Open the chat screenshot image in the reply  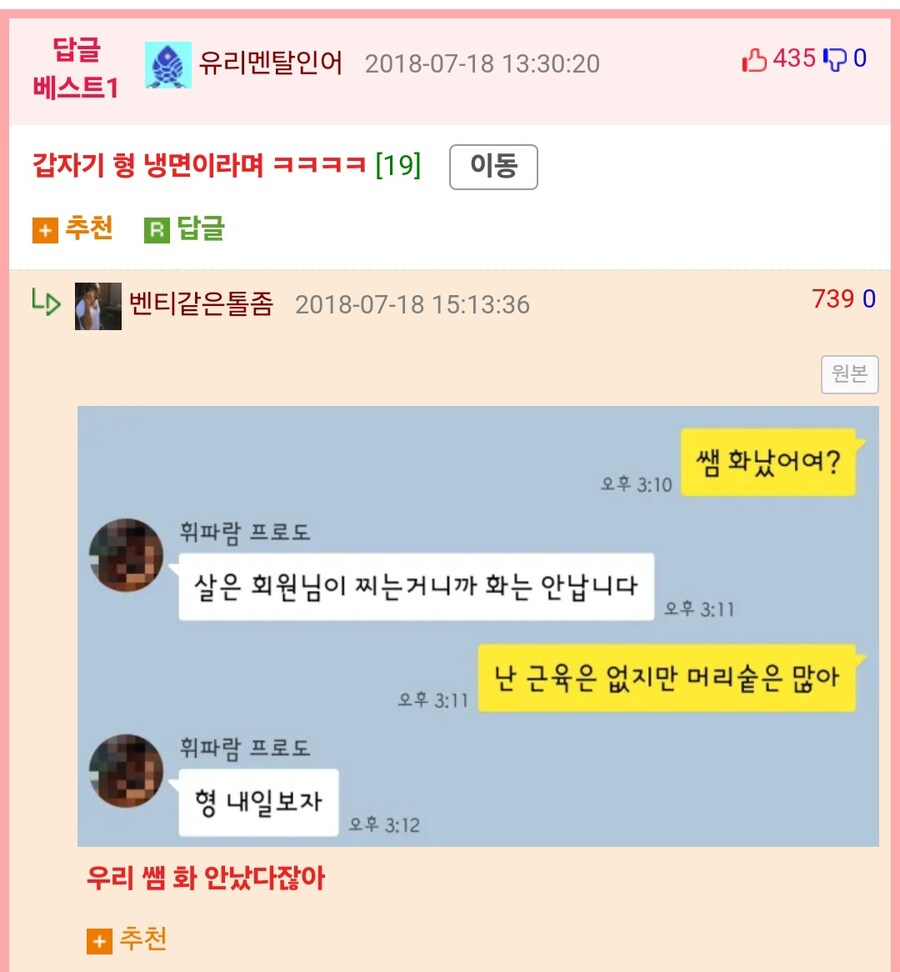[478, 626]
